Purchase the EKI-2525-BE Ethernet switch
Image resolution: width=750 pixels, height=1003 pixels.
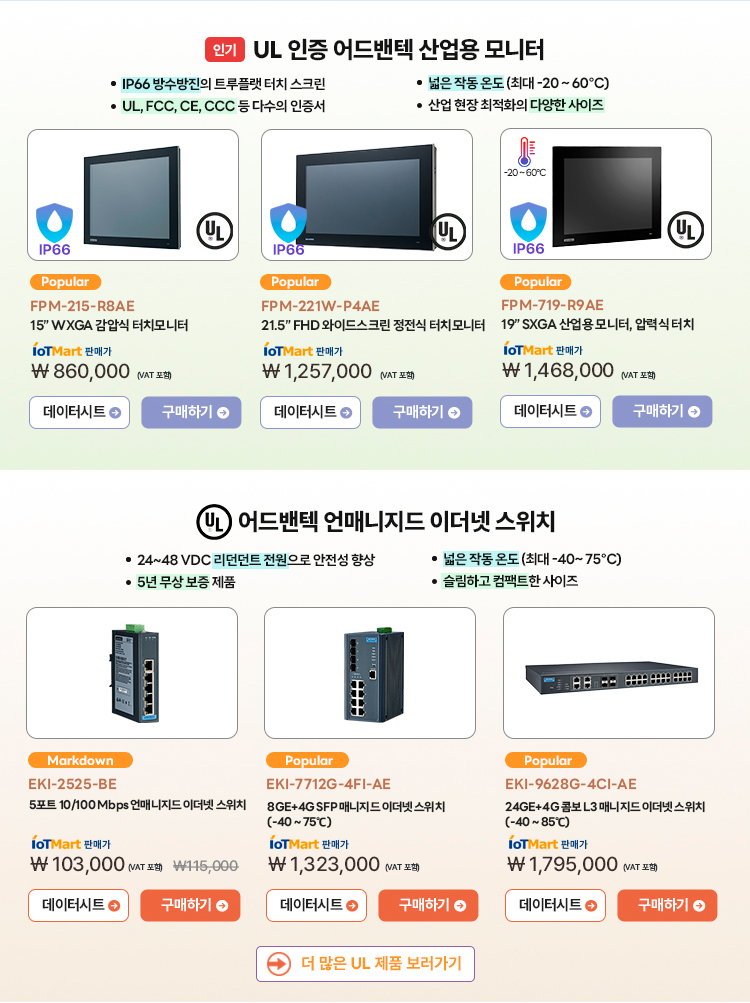[190, 905]
